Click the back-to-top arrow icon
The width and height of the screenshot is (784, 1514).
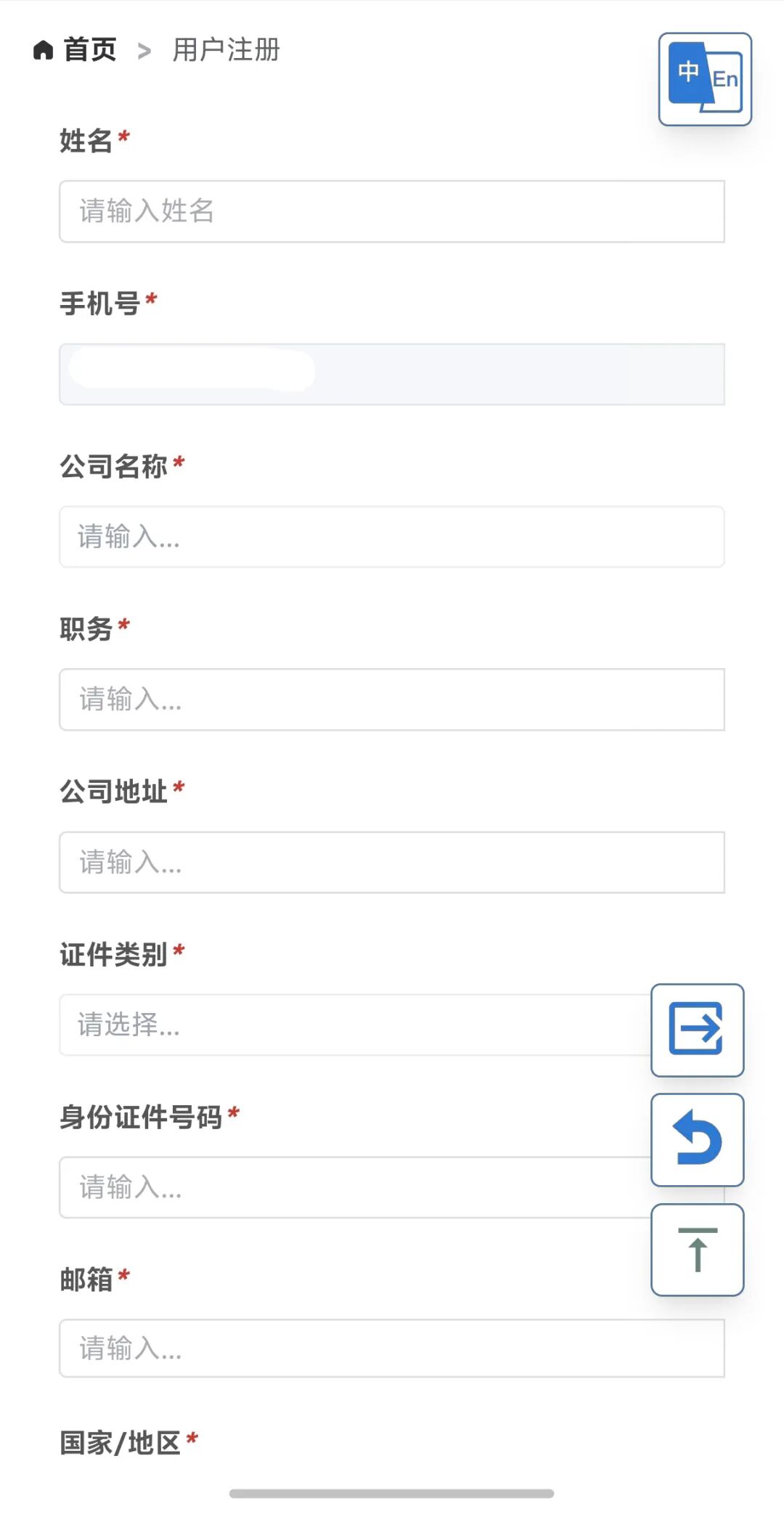697,1249
